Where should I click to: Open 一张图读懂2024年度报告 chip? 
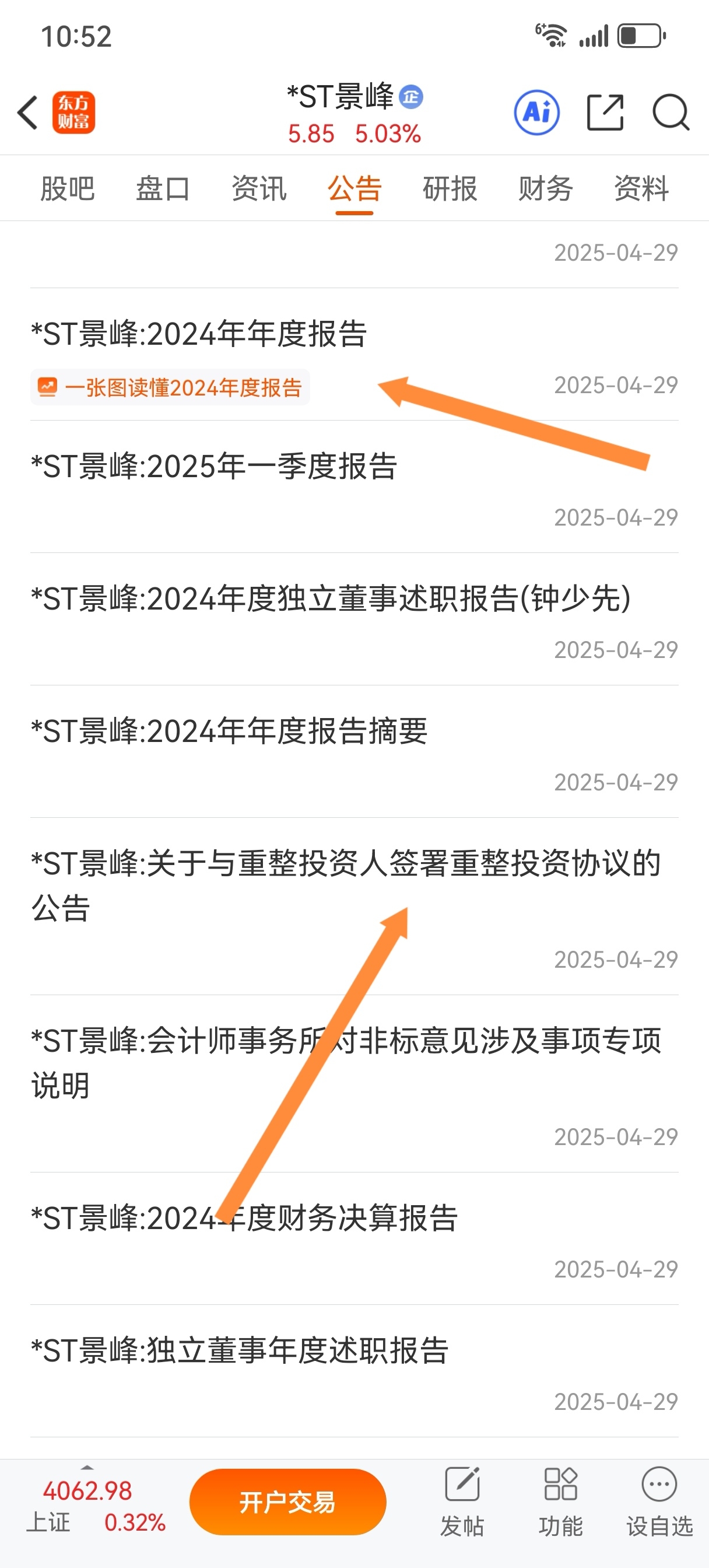(x=170, y=388)
